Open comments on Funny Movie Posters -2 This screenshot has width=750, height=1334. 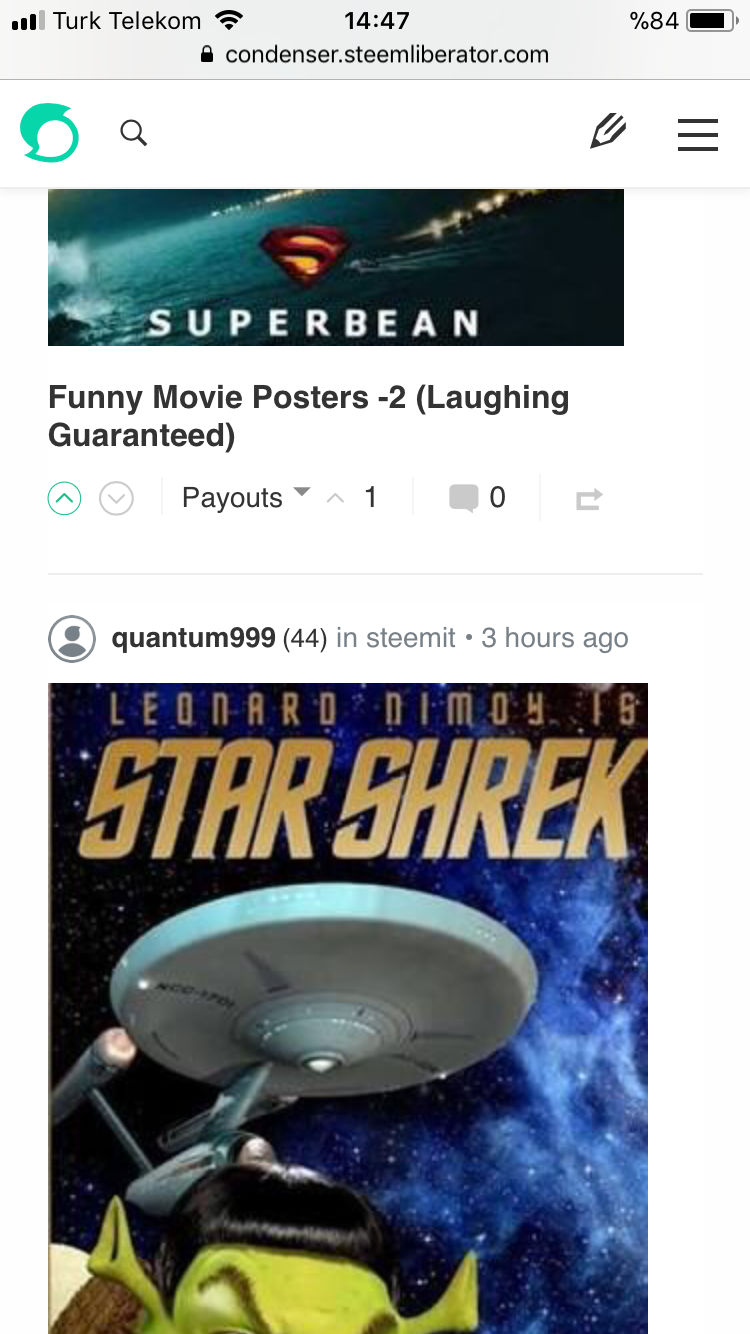(477, 497)
